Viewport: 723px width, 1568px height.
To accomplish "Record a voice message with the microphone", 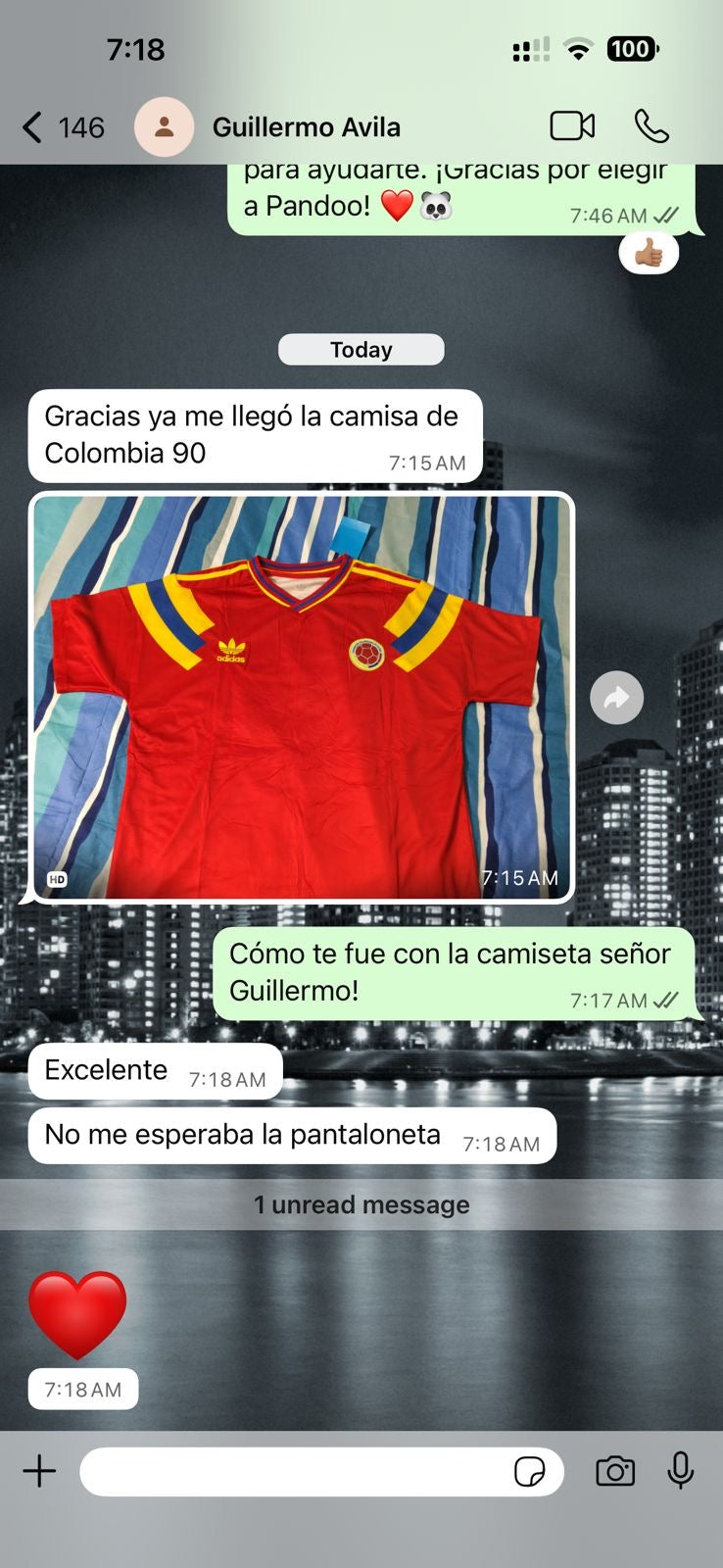I will pyautogui.click(x=681, y=1471).
